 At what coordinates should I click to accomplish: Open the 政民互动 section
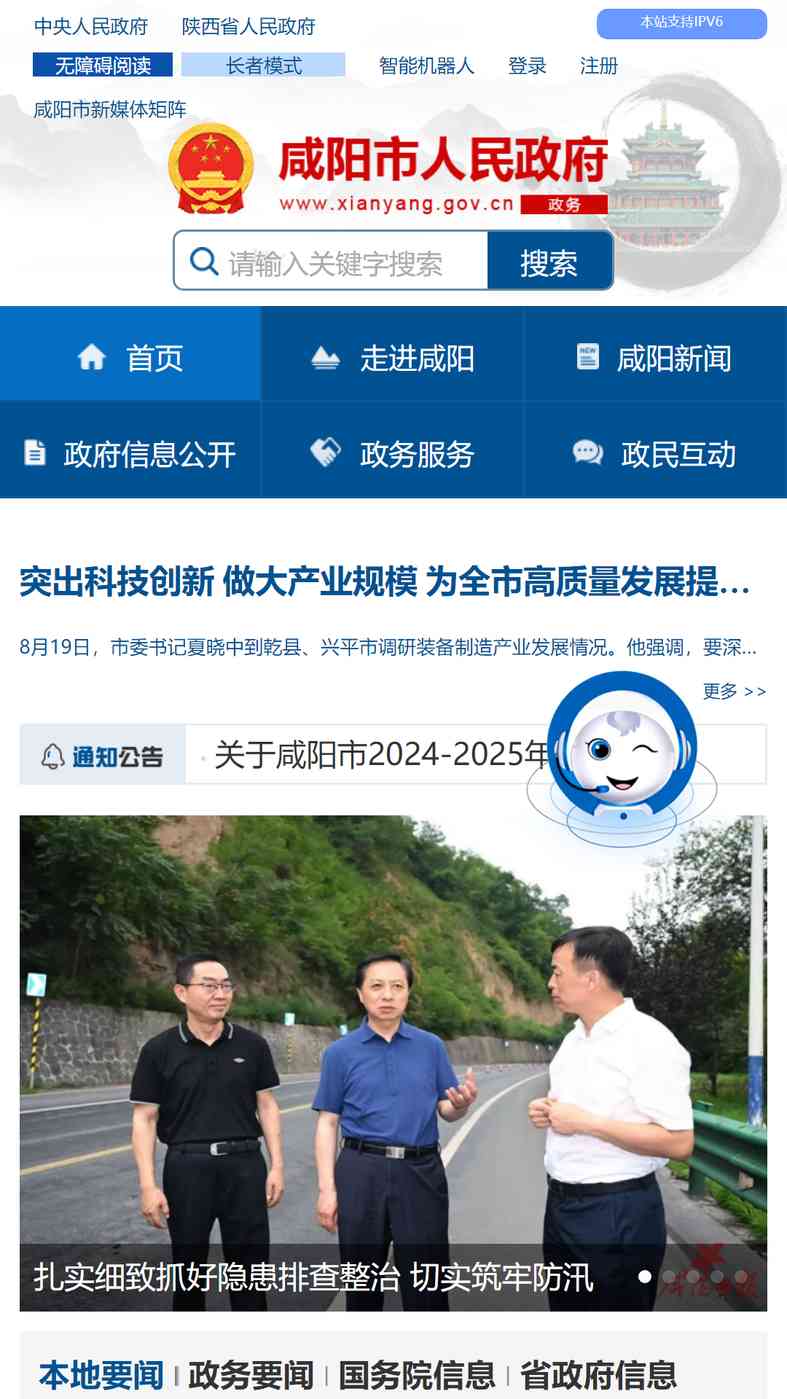click(x=656, y=451)
